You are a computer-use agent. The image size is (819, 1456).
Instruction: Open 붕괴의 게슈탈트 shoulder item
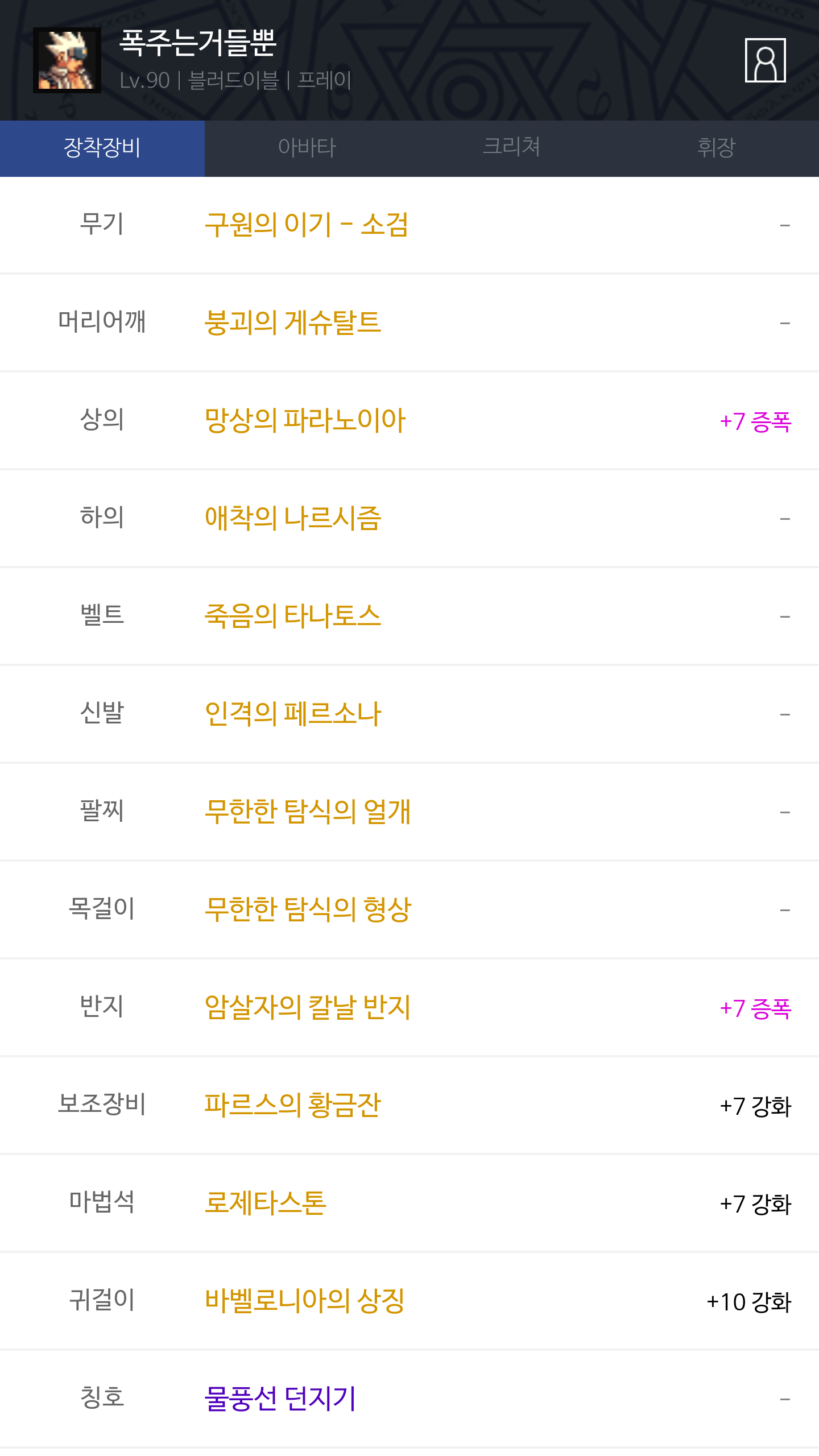point(293,322)
